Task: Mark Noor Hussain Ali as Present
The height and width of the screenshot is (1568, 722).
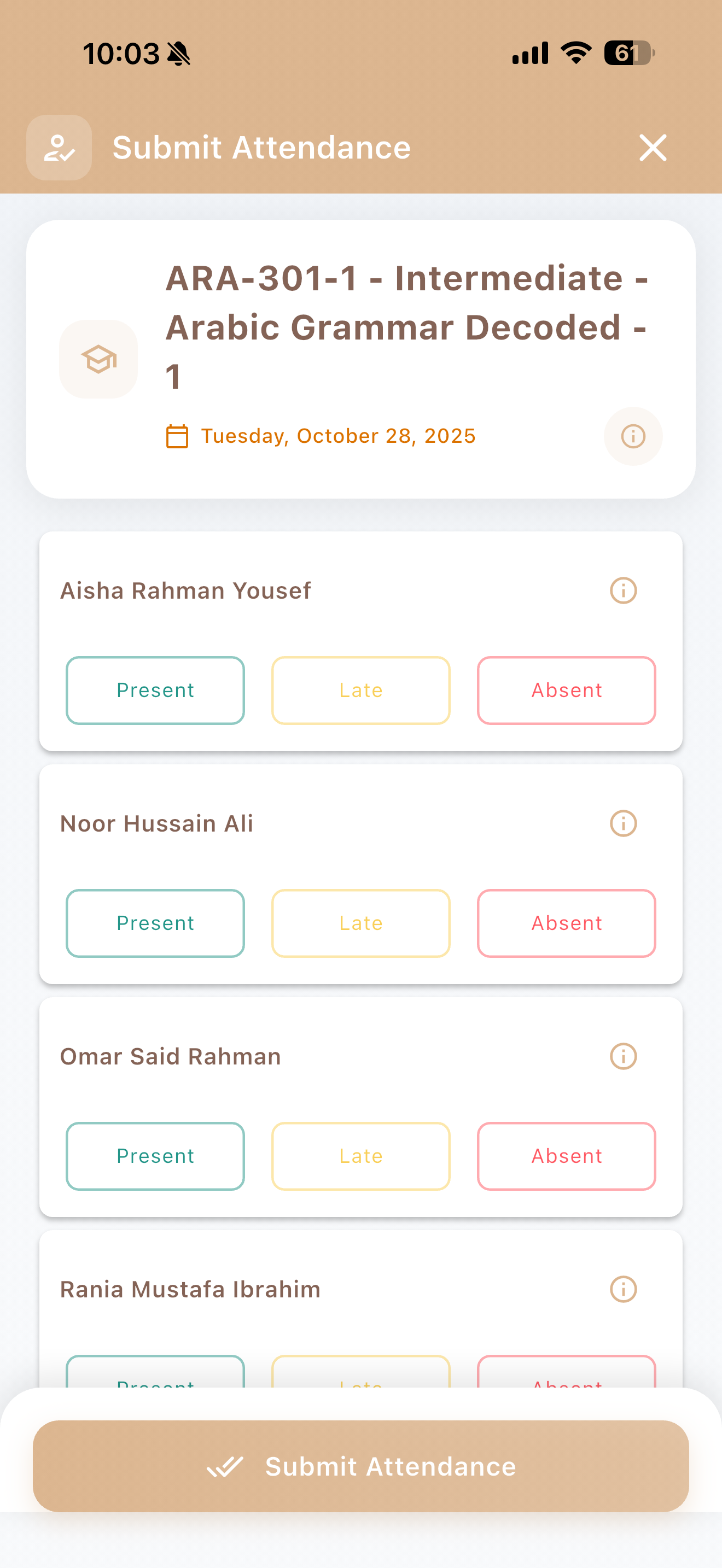Action: click(x=155, y=923)
